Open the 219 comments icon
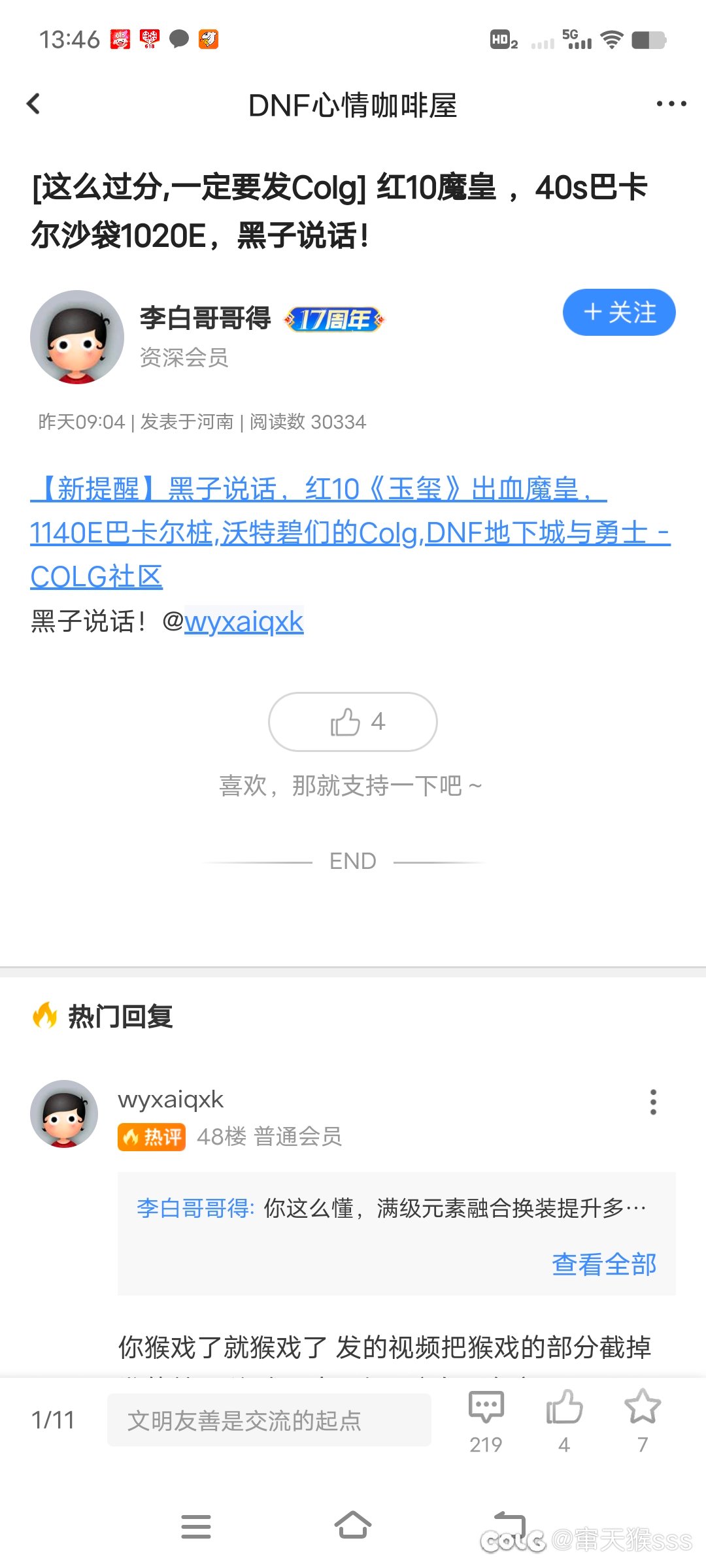 (x=486, y=1408)
